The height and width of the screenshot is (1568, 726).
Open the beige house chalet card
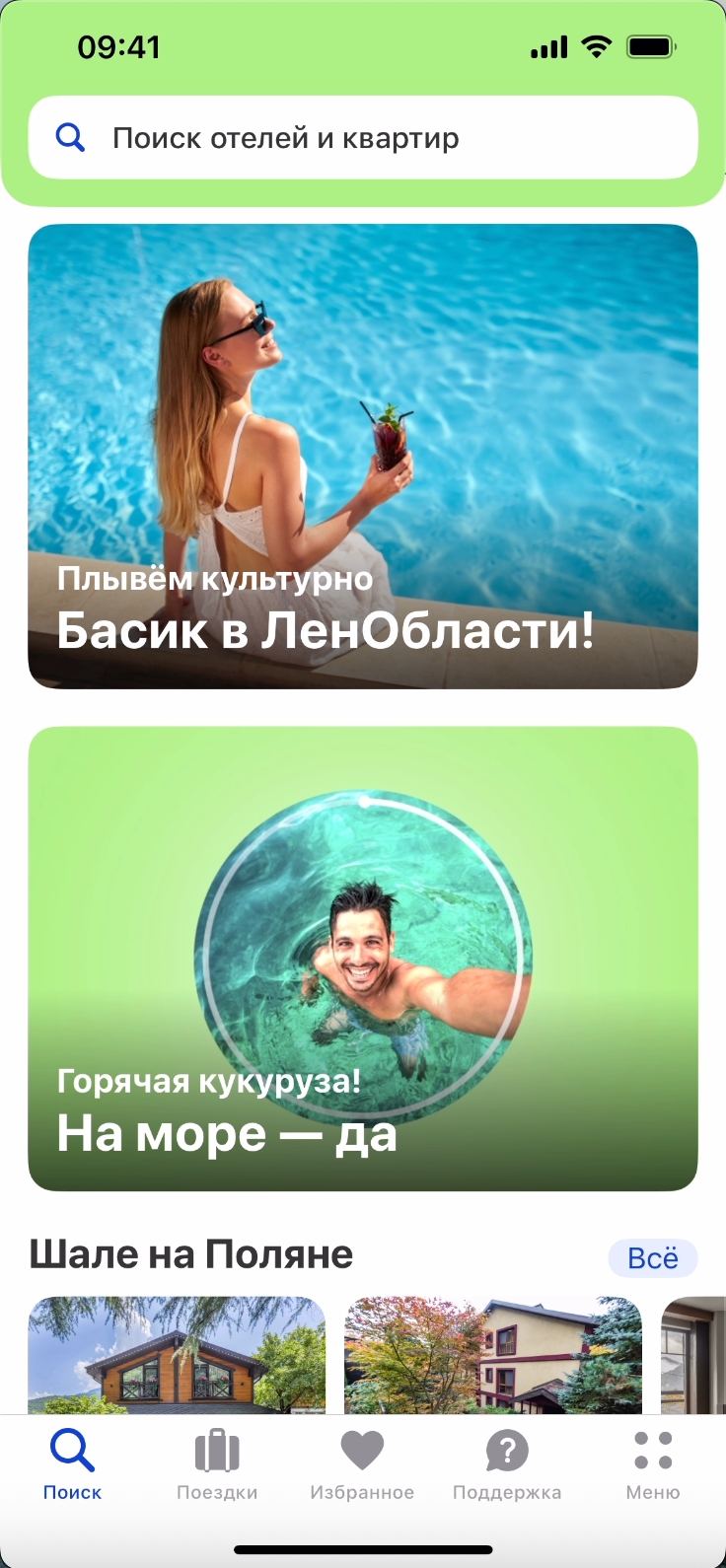click(493, 1355)
